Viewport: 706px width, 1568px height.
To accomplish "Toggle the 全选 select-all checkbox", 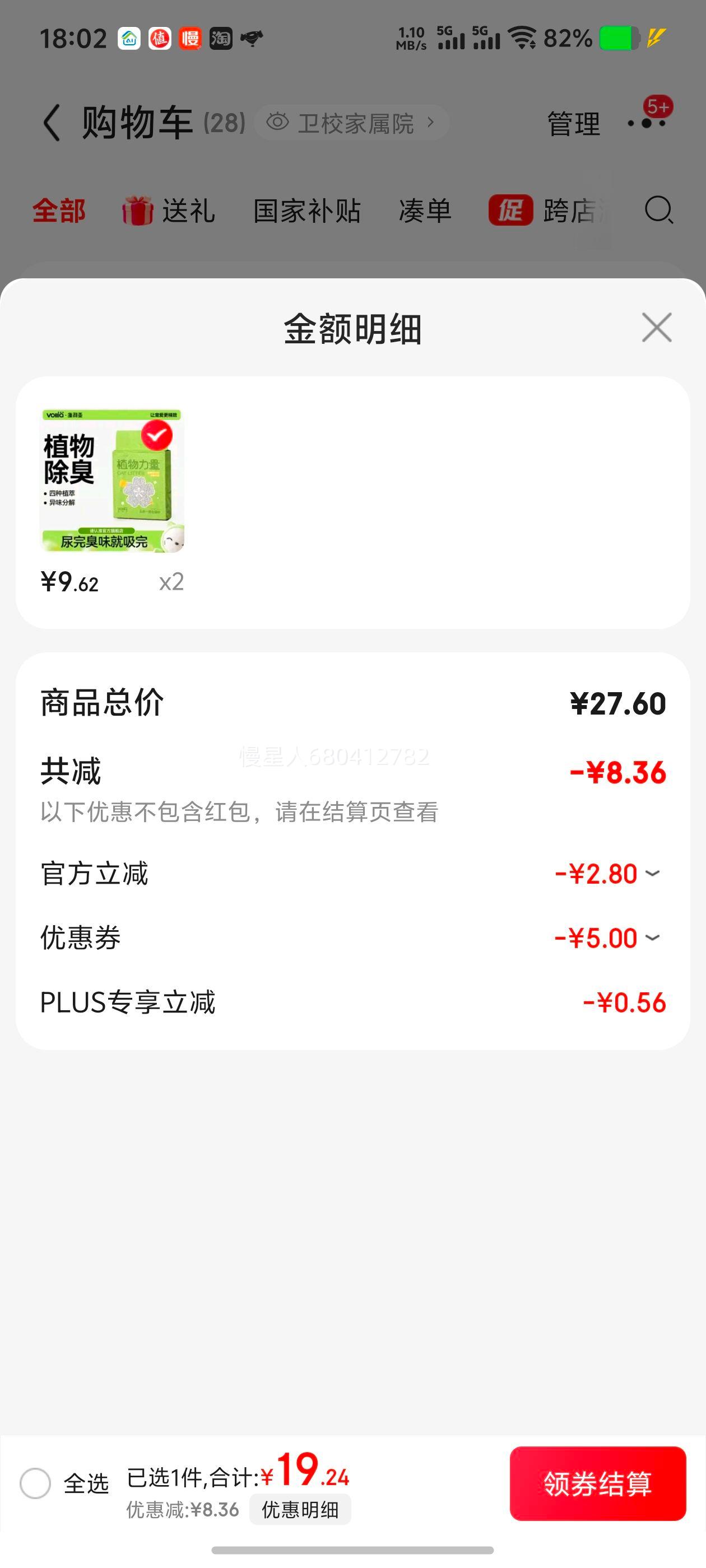I will tap(35, 1483).
